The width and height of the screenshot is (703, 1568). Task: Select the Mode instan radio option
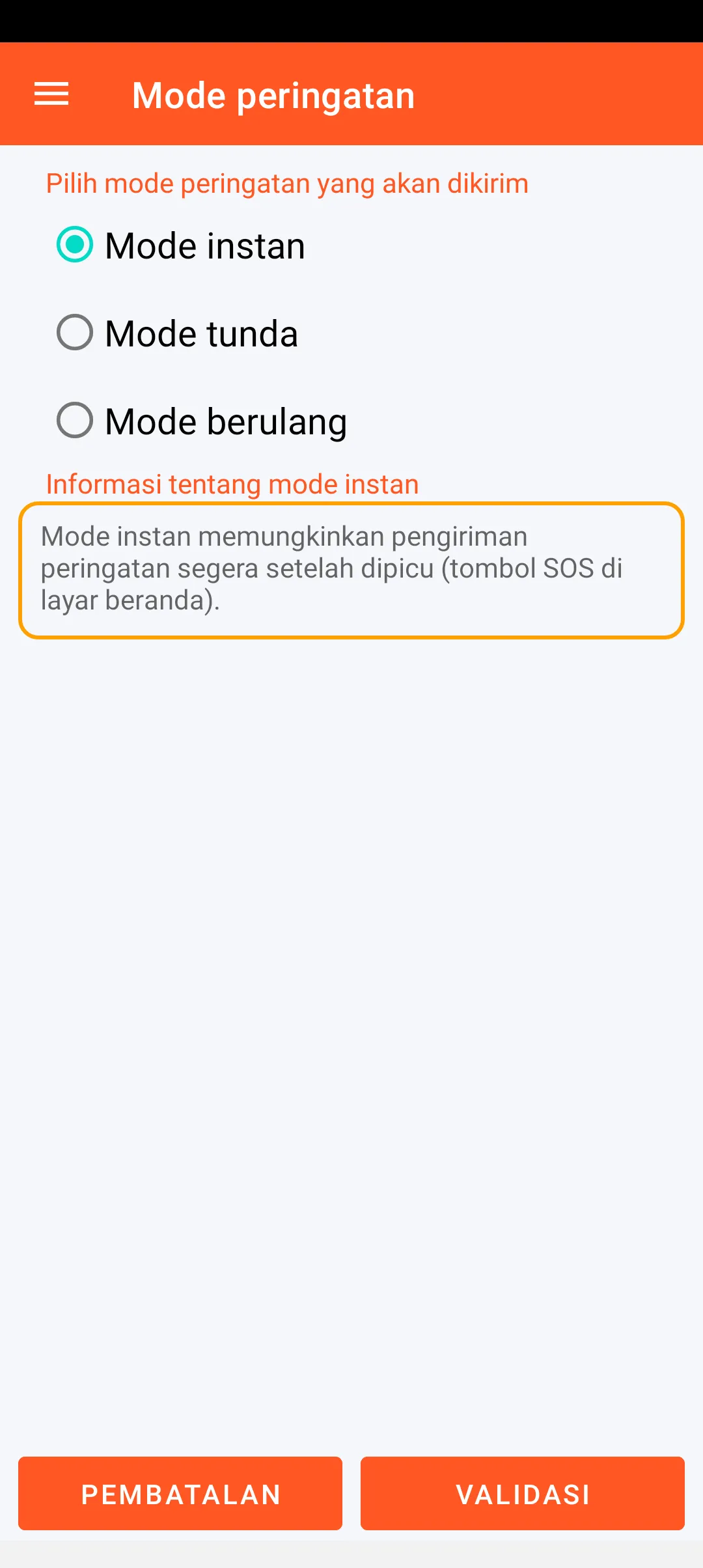click(75, 245)
